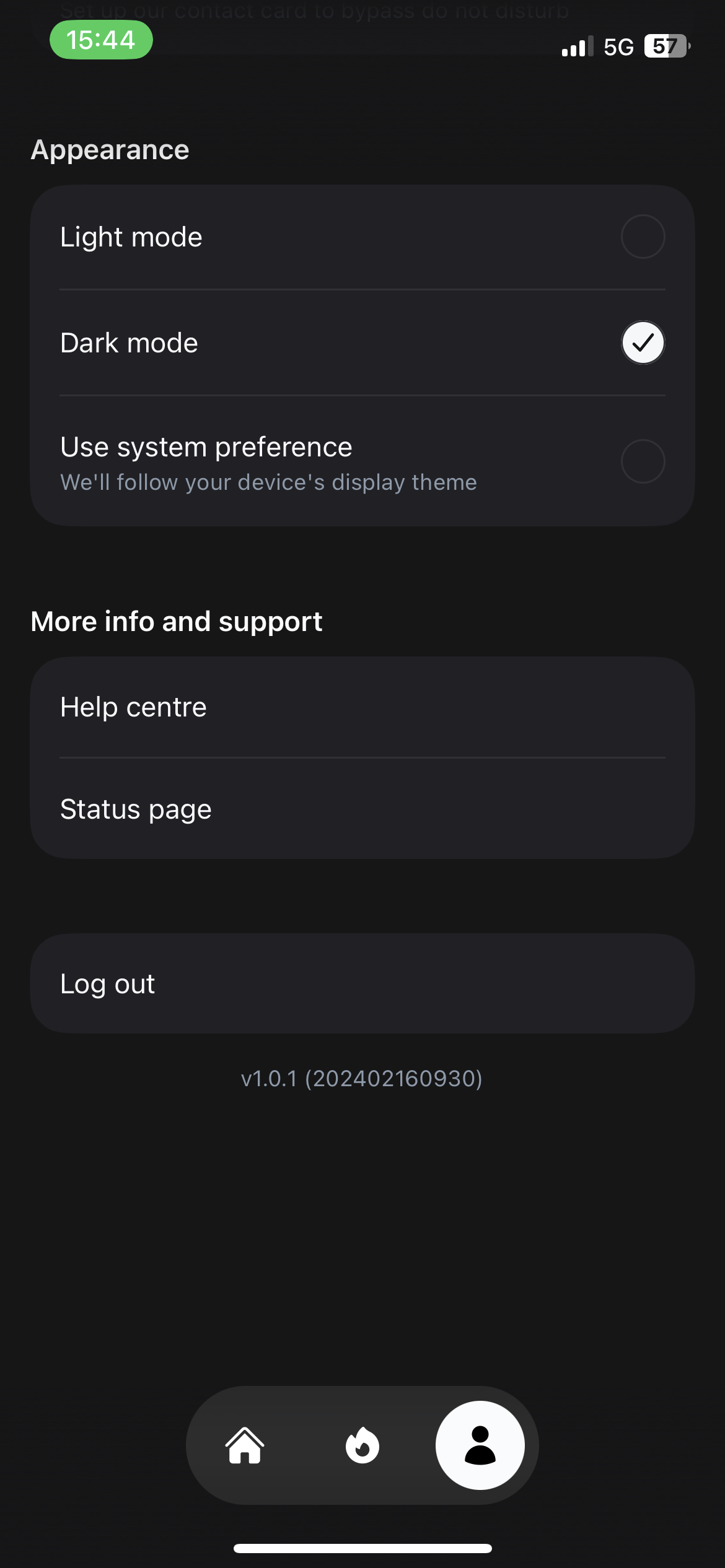Open the Status page
Screen dimensions: 725x1568
coord(362,809)
